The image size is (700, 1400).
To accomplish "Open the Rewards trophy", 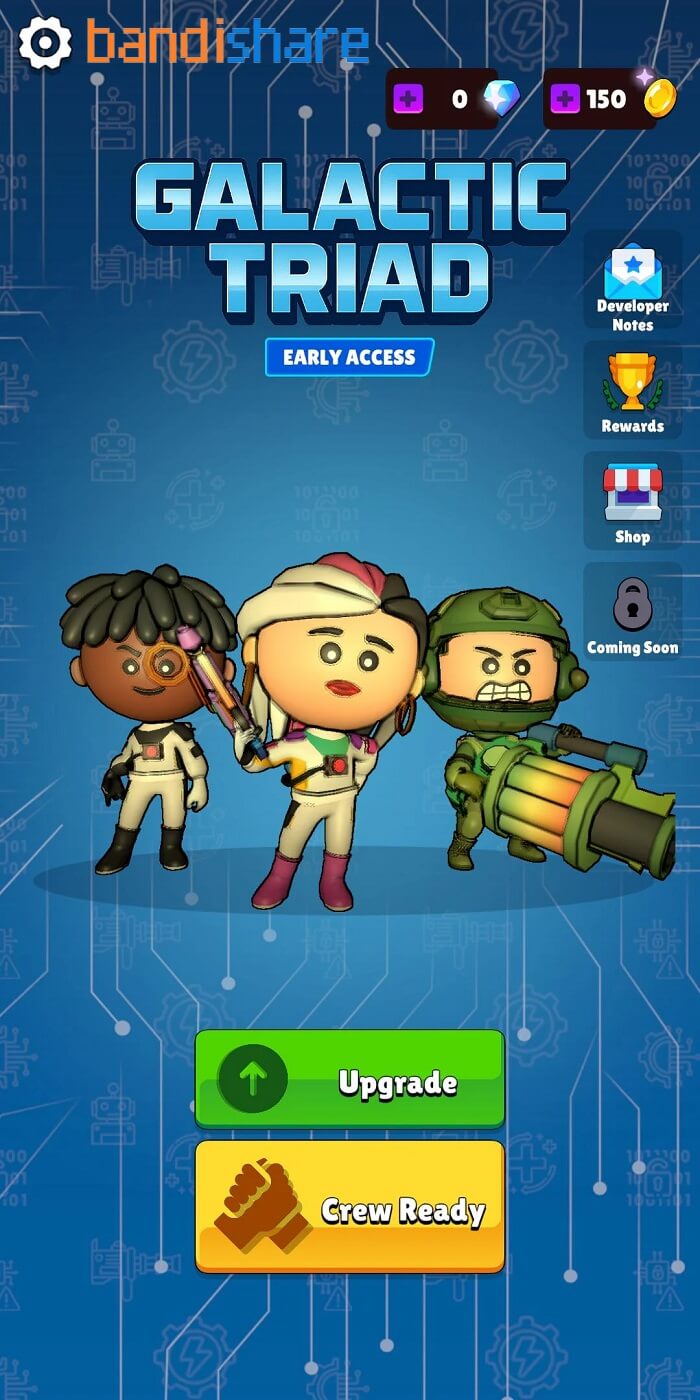I will pos(632,392).
